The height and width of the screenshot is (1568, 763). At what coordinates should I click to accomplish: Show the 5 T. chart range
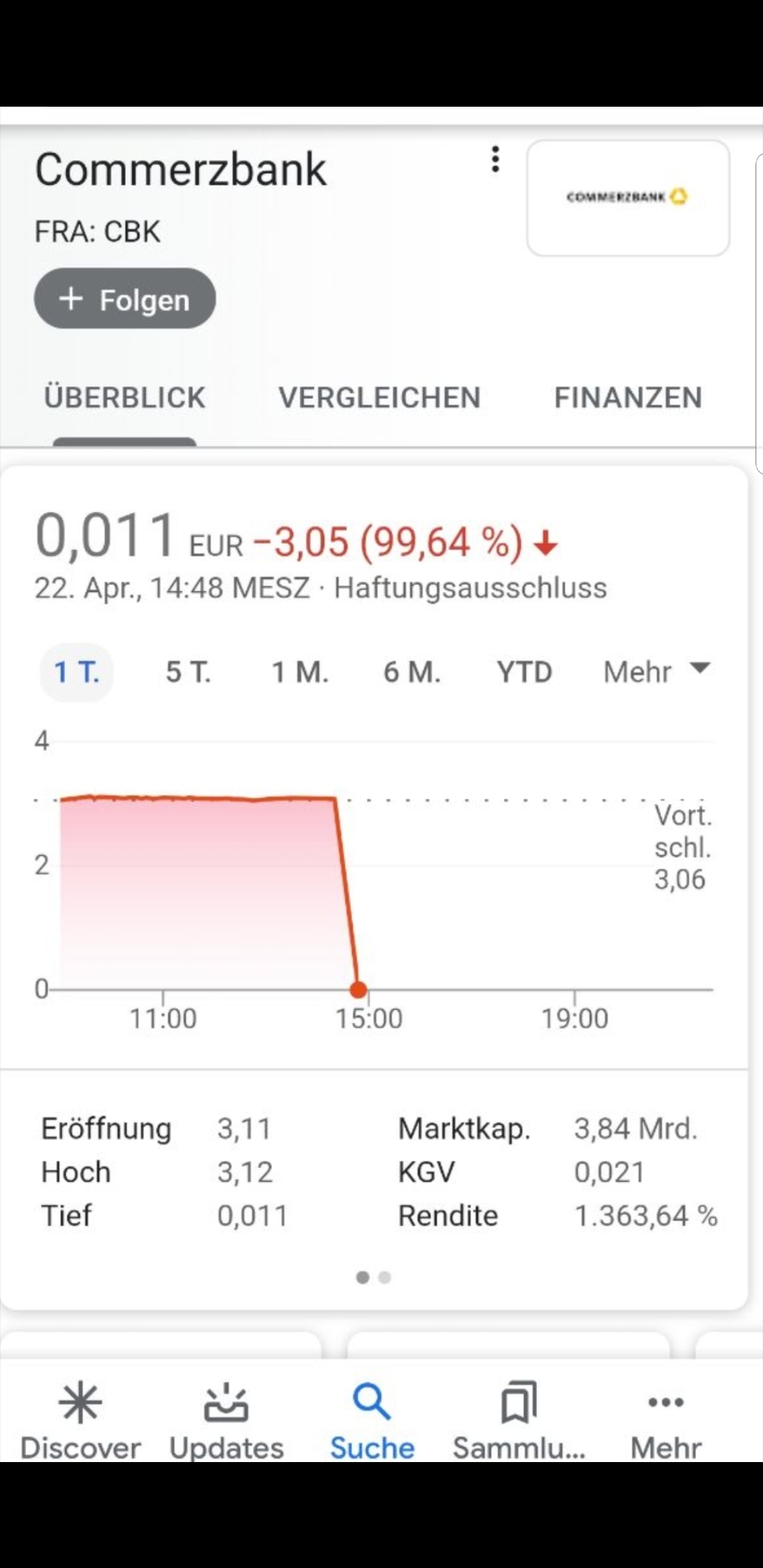point(188,672)
